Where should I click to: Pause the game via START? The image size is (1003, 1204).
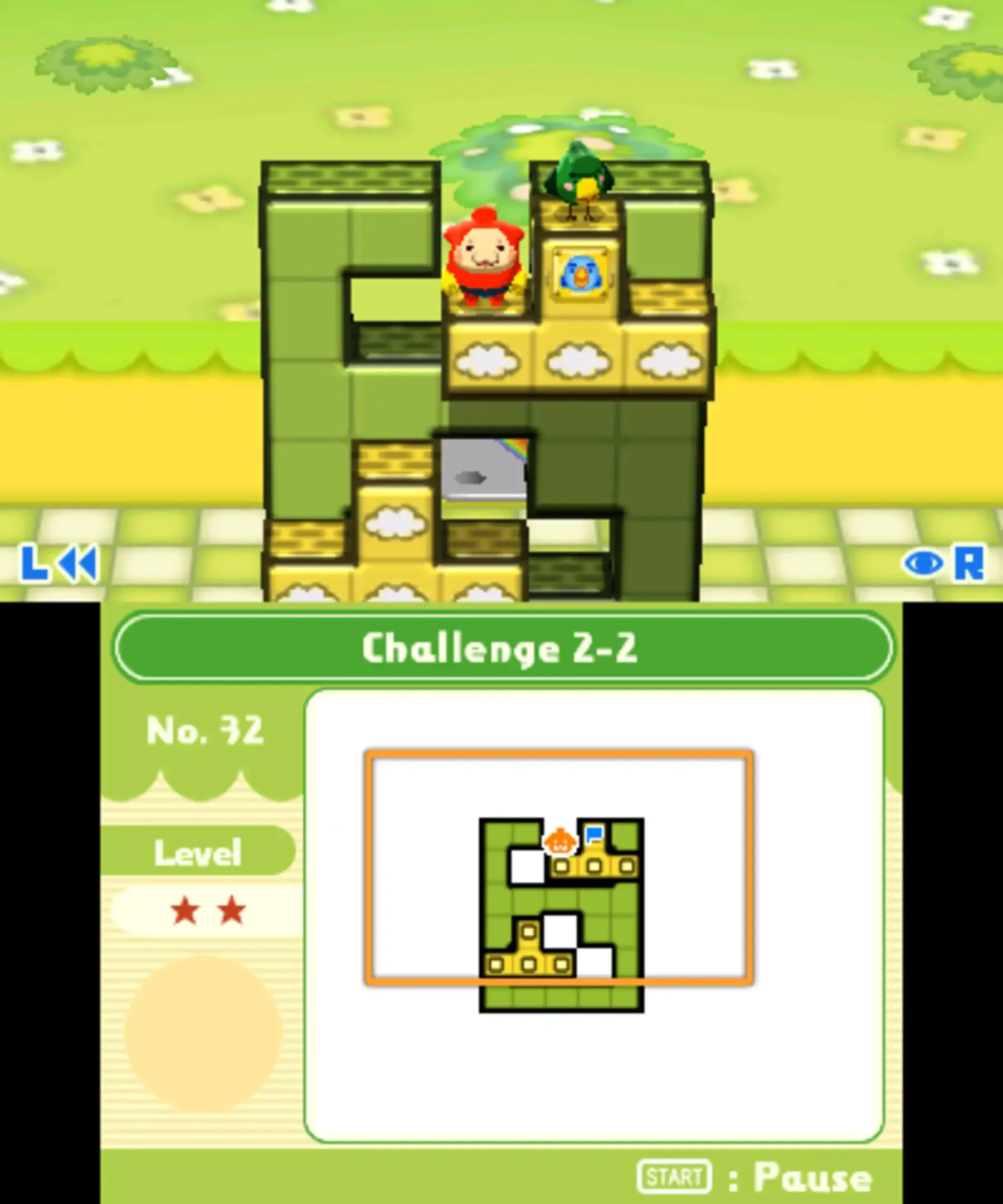674,1177
